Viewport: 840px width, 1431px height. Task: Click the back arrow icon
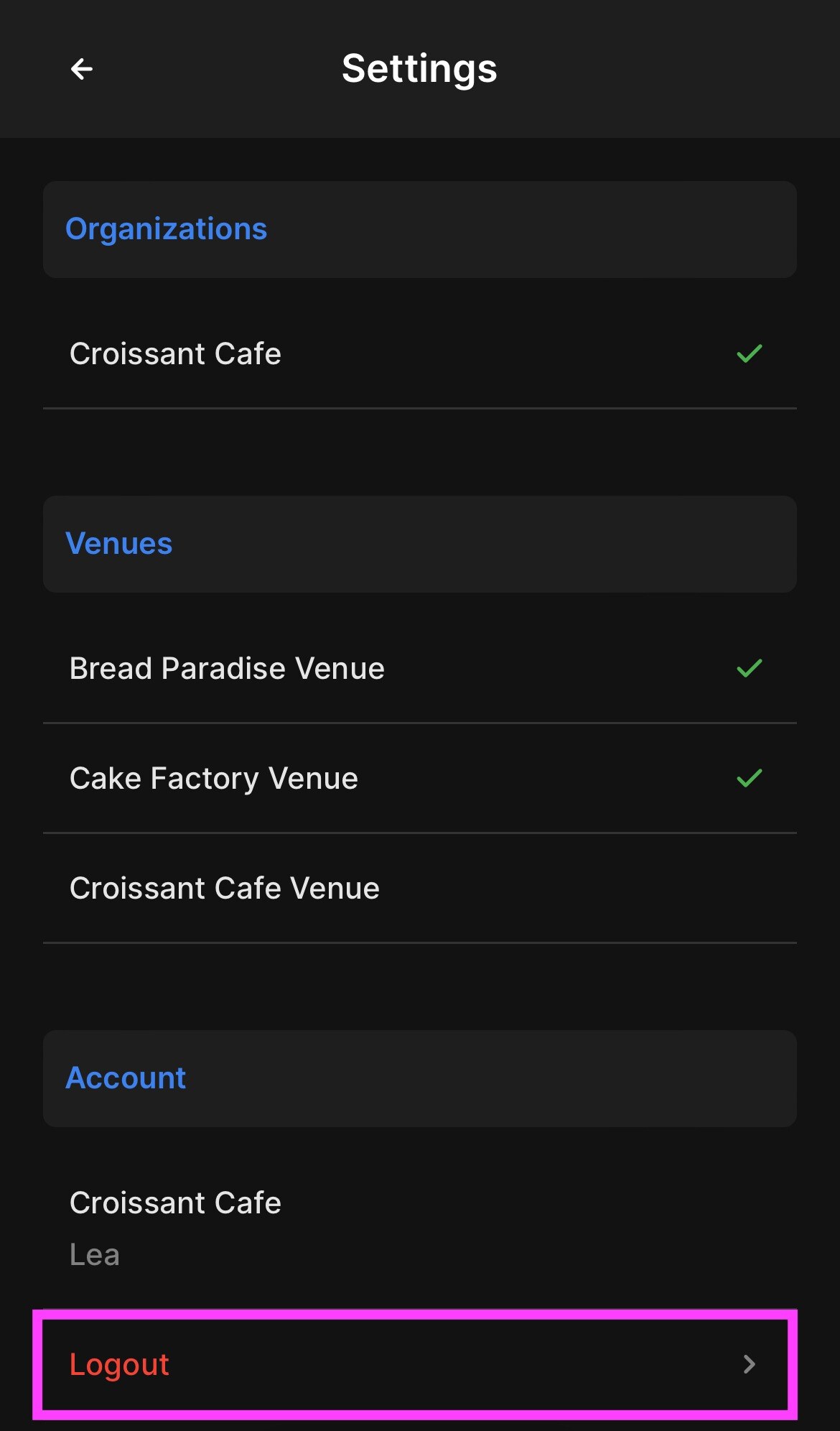pos(81,69)
